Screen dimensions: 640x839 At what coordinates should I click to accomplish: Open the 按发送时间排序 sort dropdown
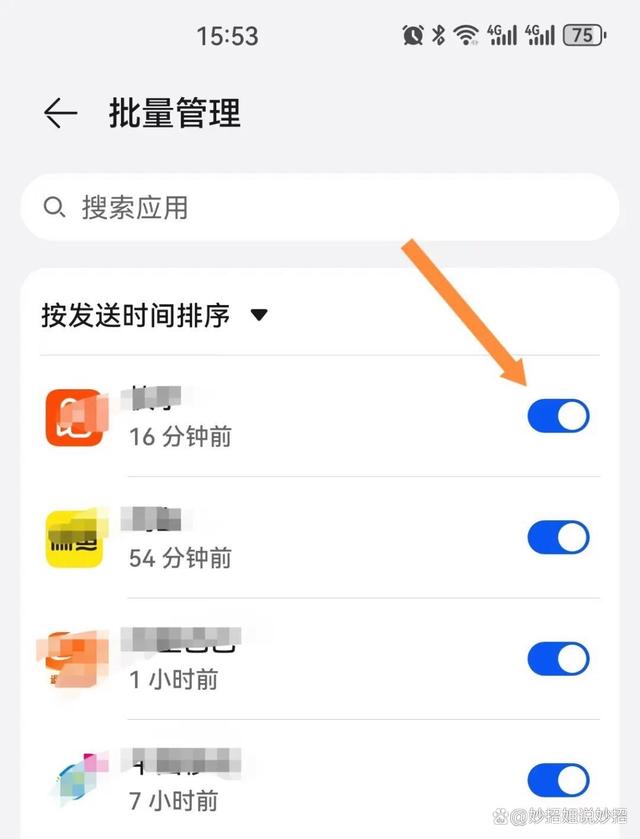click(x=156, y=315)
